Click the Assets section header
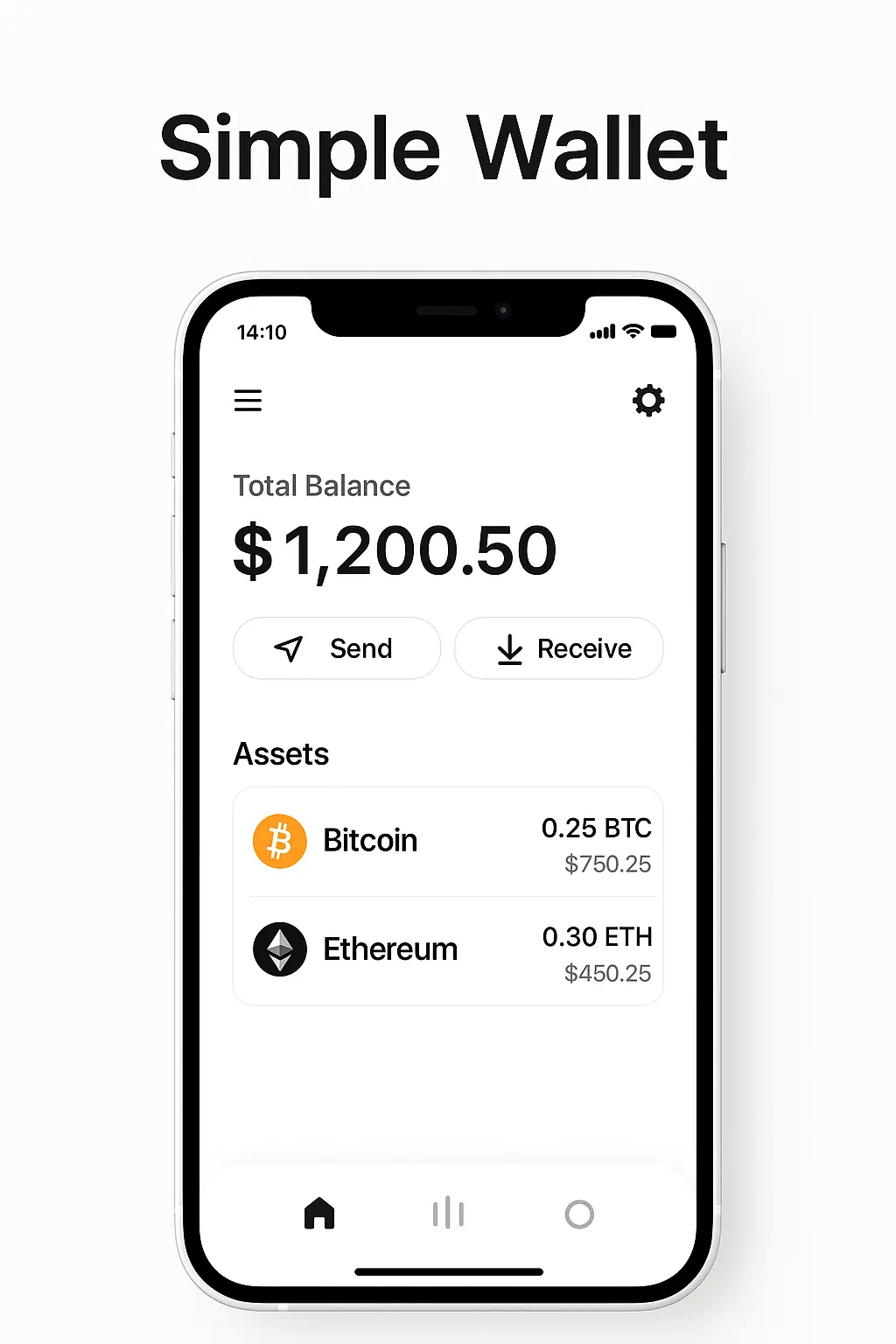The height and width of the screenshot is (1344, 896). coord(281,753)
